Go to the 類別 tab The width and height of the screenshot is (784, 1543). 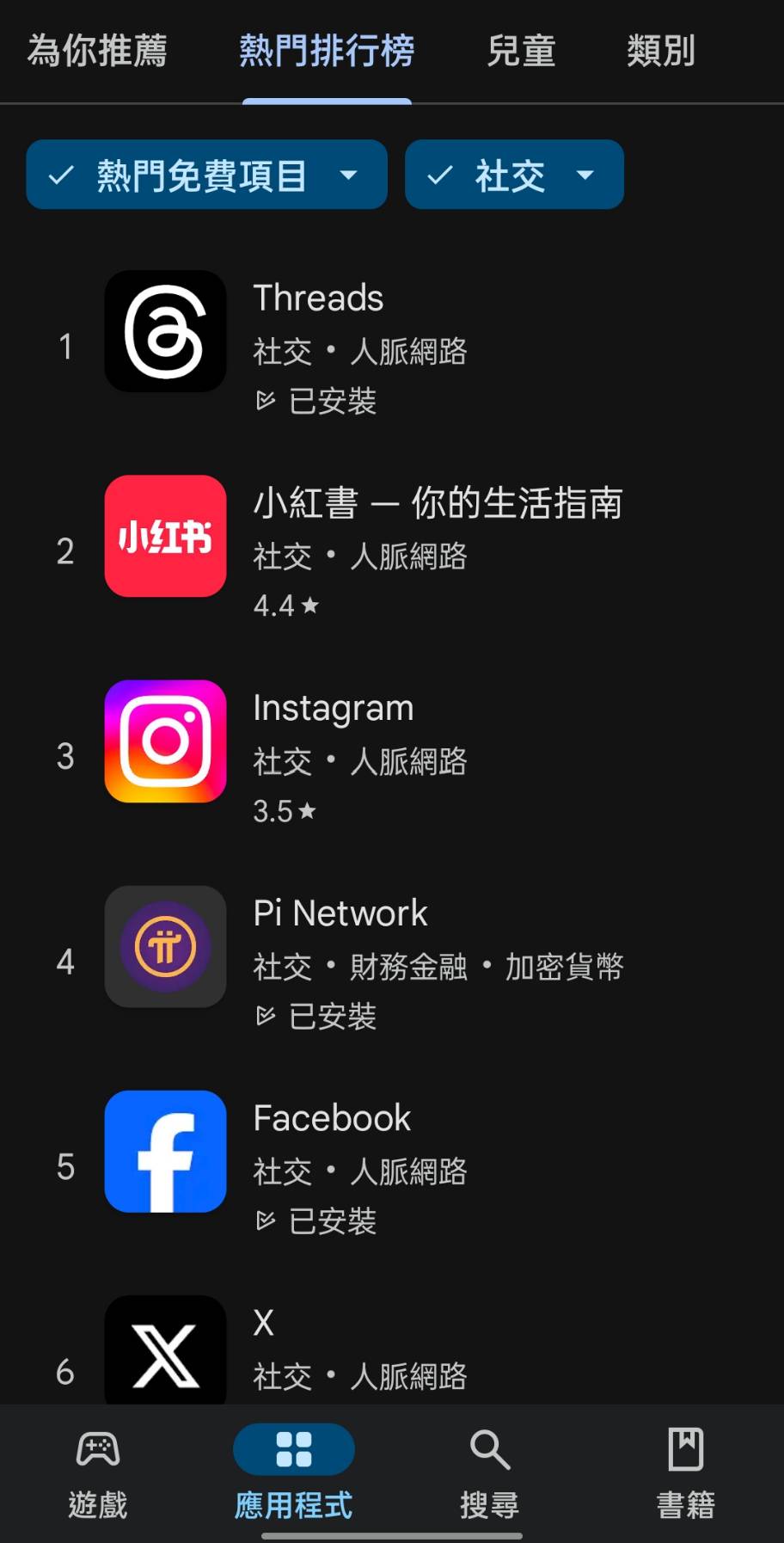[660, 51]
